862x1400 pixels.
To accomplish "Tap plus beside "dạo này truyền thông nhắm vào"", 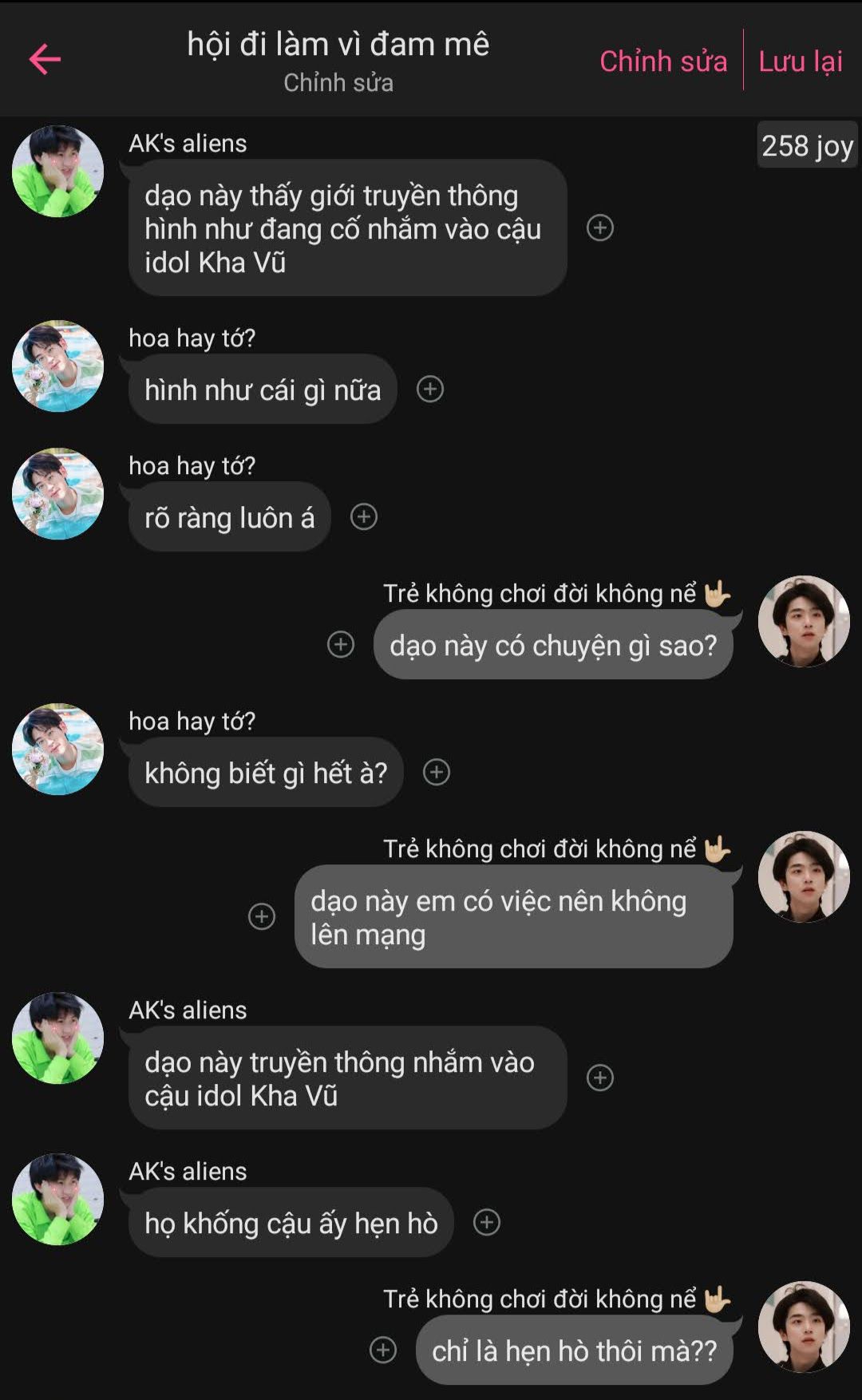I will (x=600, y=1078).
